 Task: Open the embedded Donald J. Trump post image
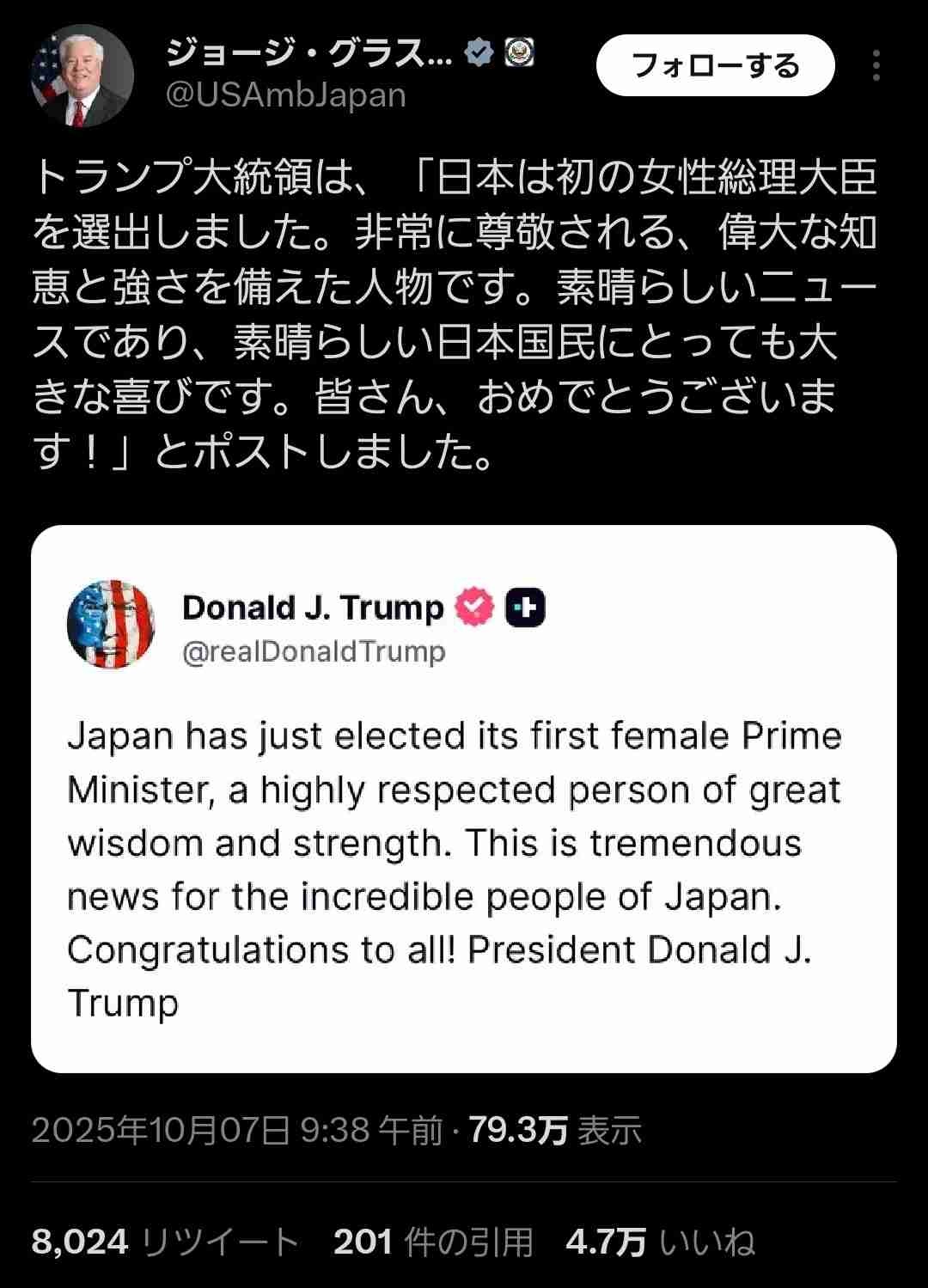464,799
